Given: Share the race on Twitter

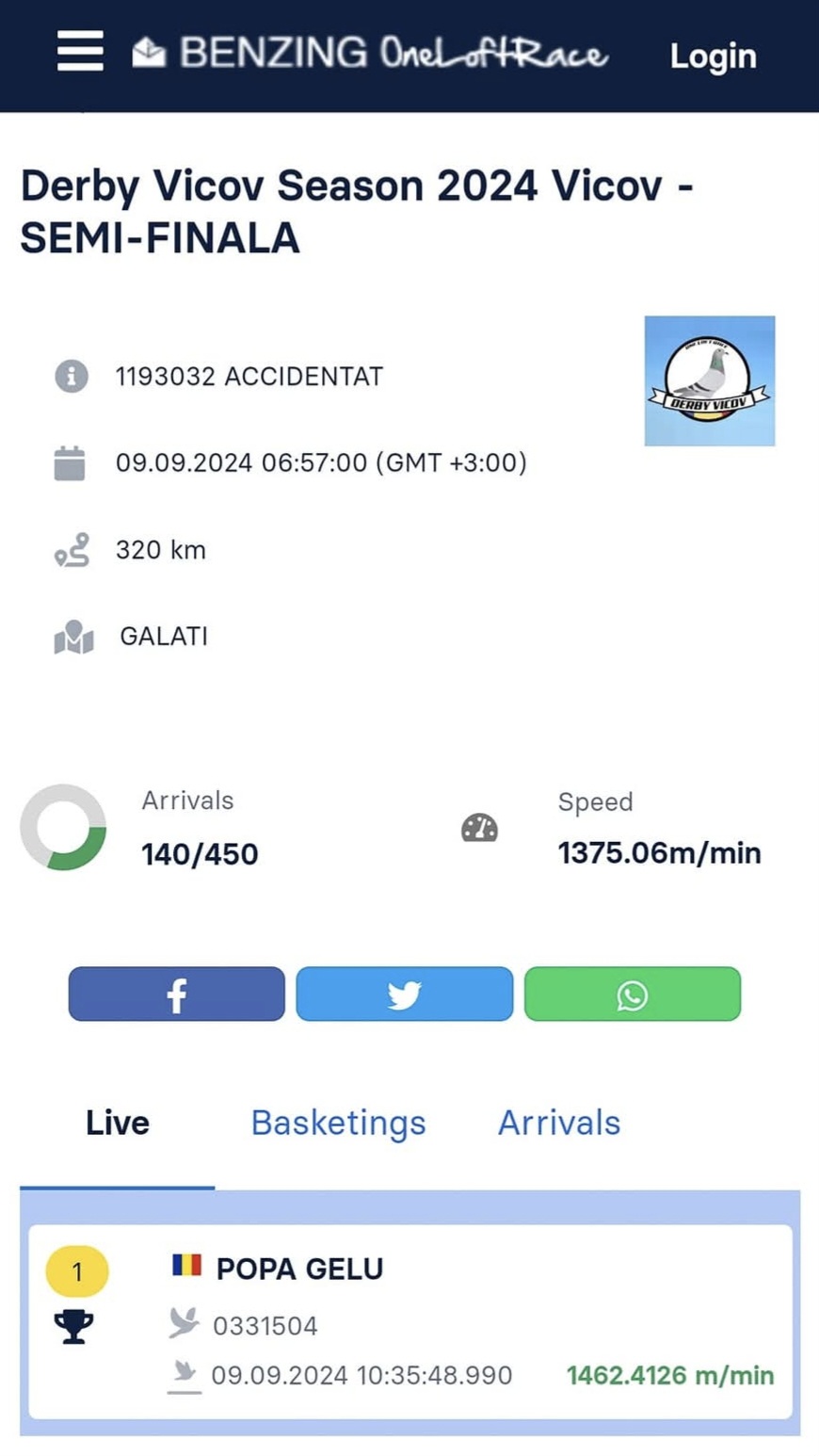Looking at the screenshot, I should tap(404, 995).
